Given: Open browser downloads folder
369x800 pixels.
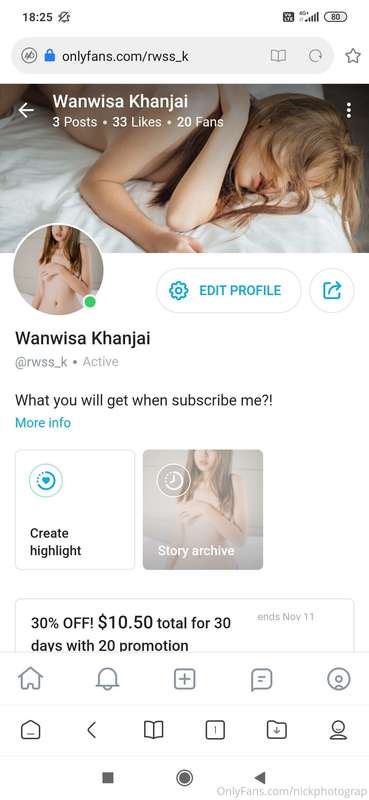Looking at the screenshot, I should pyautogui.click(x=277, y=730).
